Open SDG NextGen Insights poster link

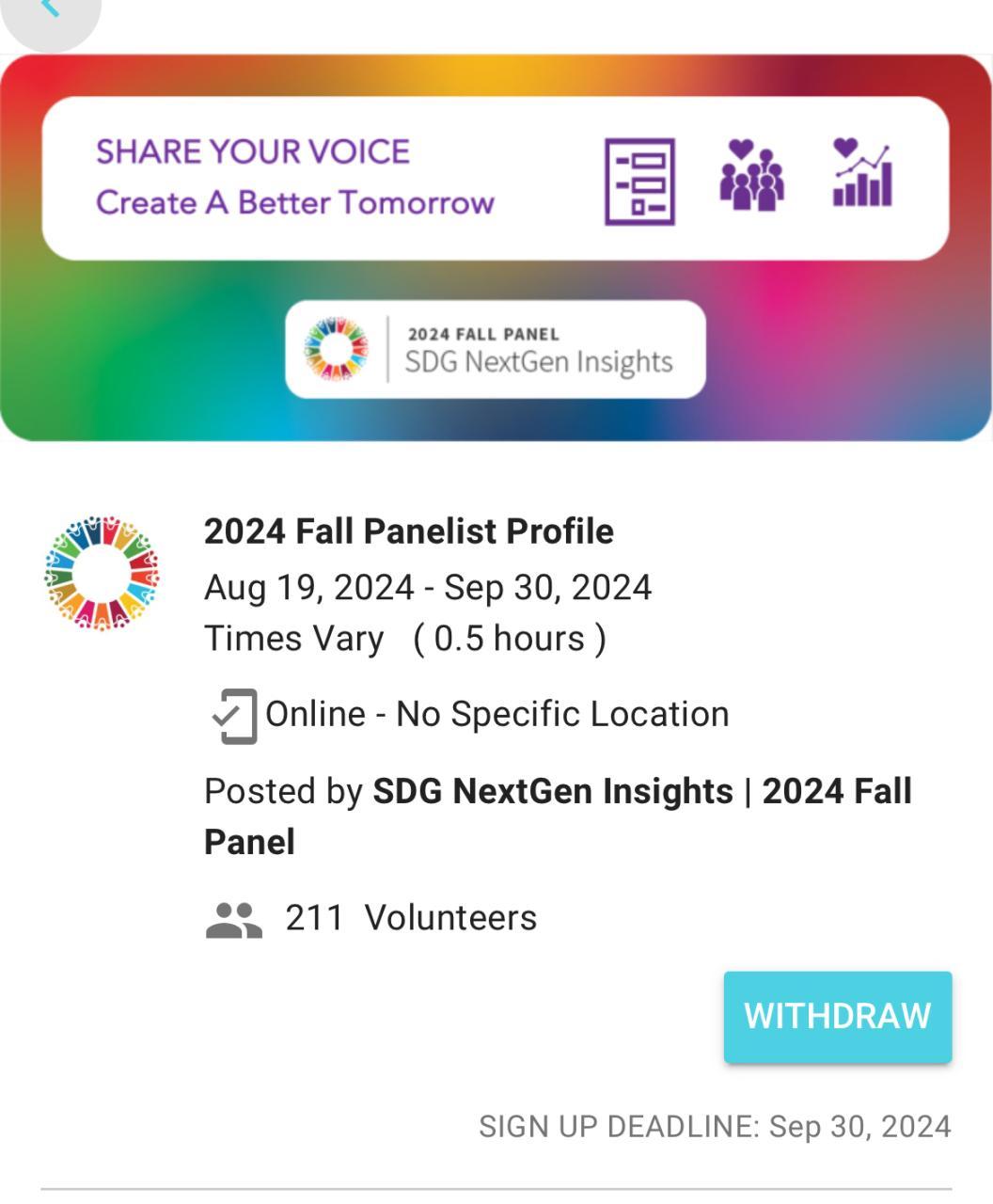coord(552,792)
